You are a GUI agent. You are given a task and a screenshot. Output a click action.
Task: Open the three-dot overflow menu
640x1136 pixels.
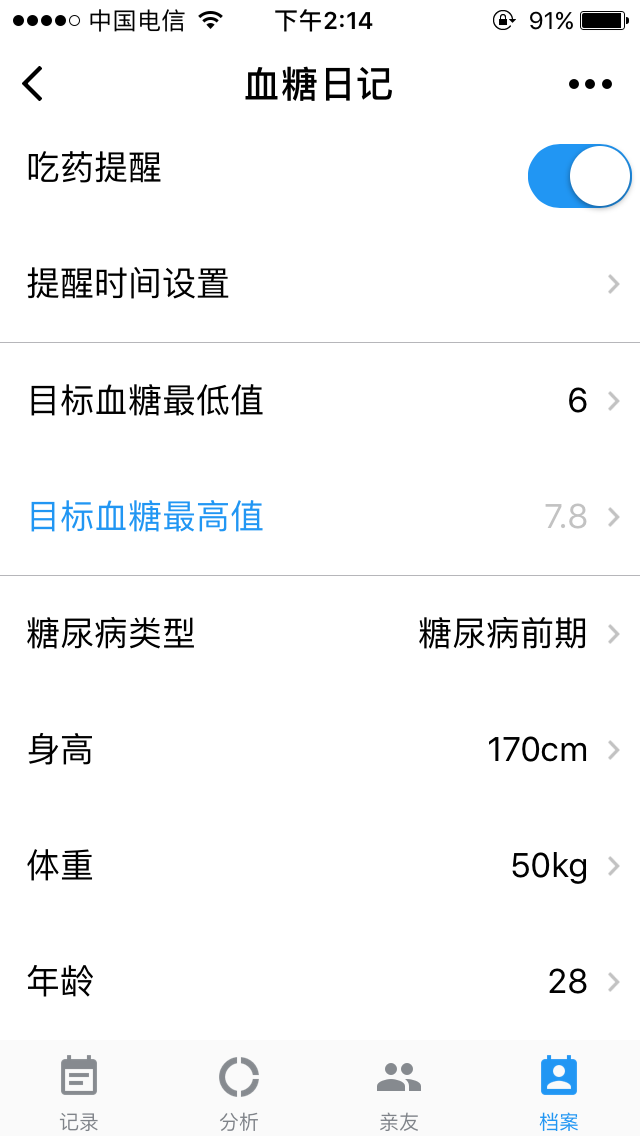pyautogui.click(x=590, y=84)
